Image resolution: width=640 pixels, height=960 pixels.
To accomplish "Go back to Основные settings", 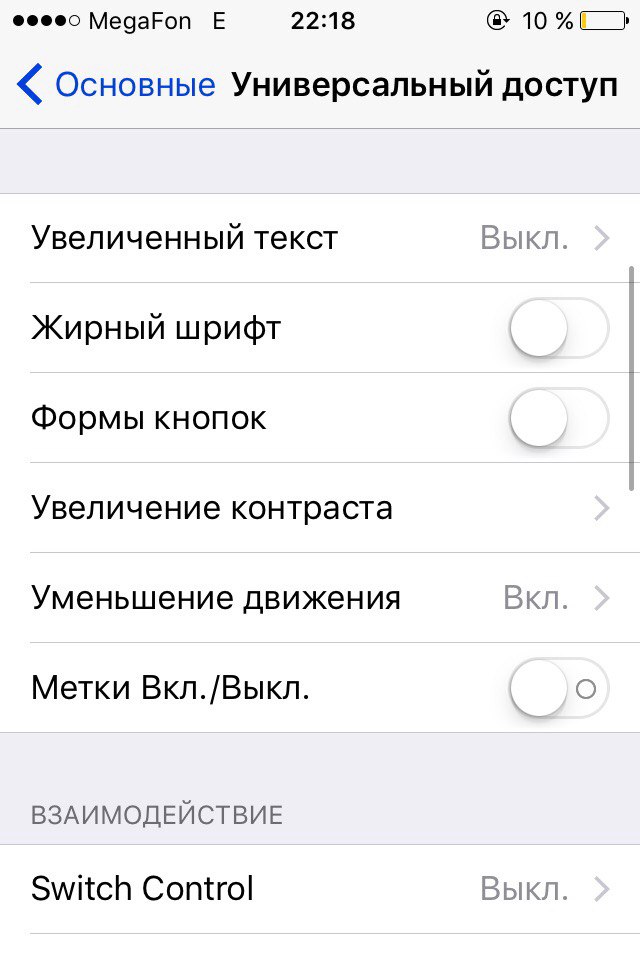I will click(x=116, y=85).
